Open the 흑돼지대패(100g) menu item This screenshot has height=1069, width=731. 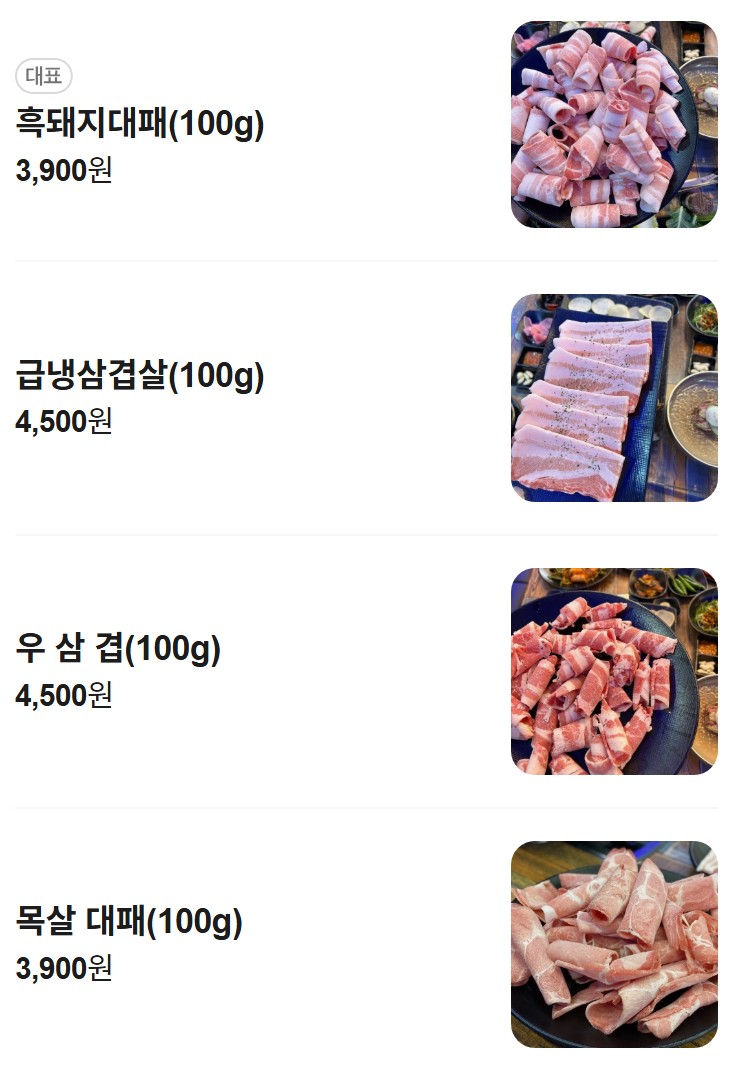[140, 125]
